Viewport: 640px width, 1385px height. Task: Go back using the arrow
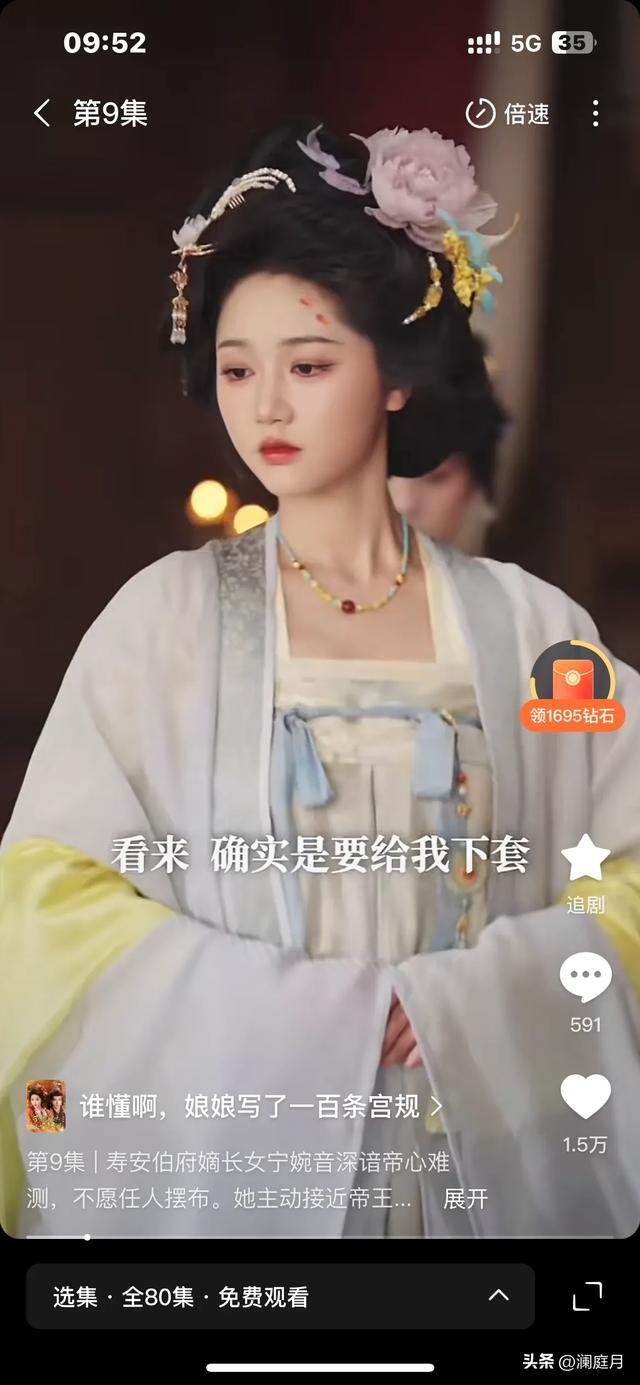pos(42,113)
